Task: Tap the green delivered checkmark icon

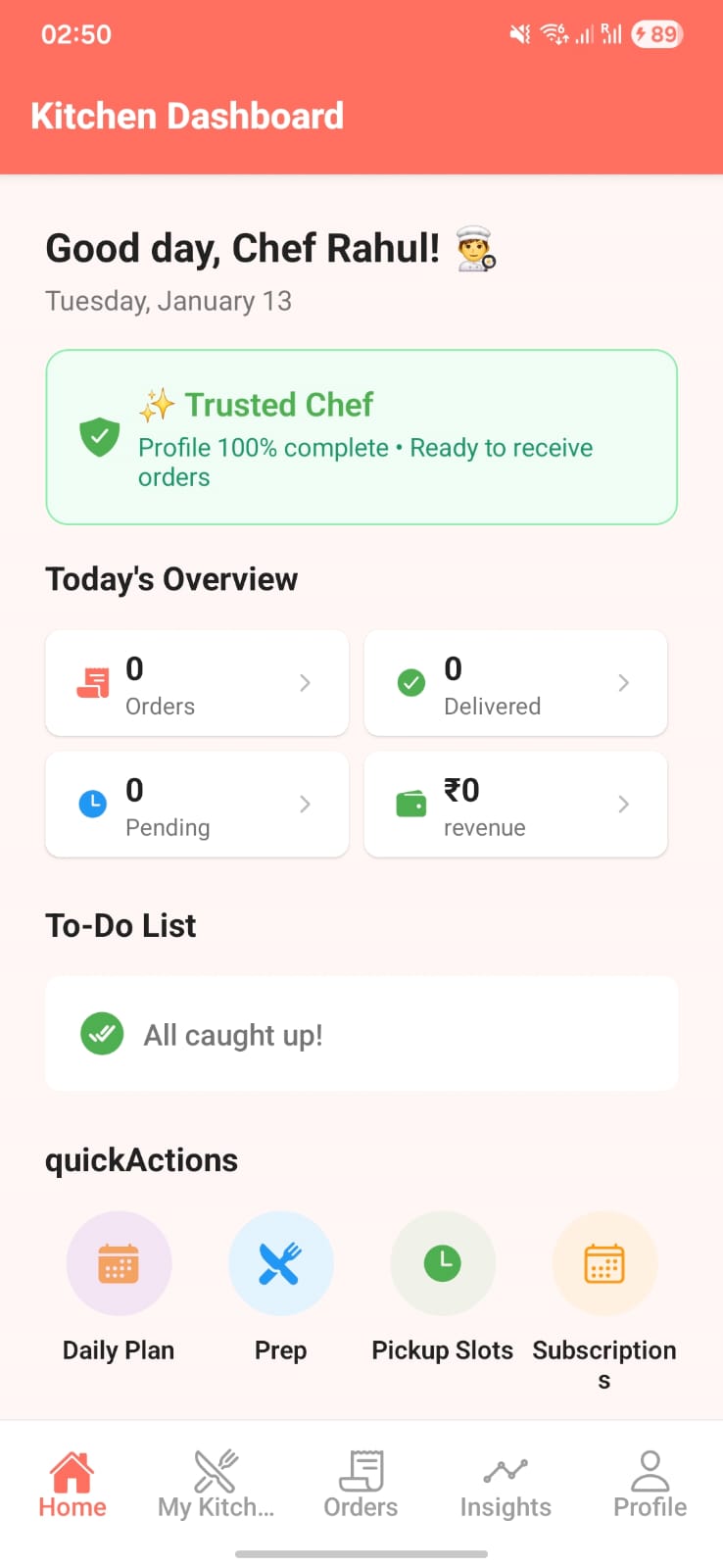Action: click(x=411, y=683)
